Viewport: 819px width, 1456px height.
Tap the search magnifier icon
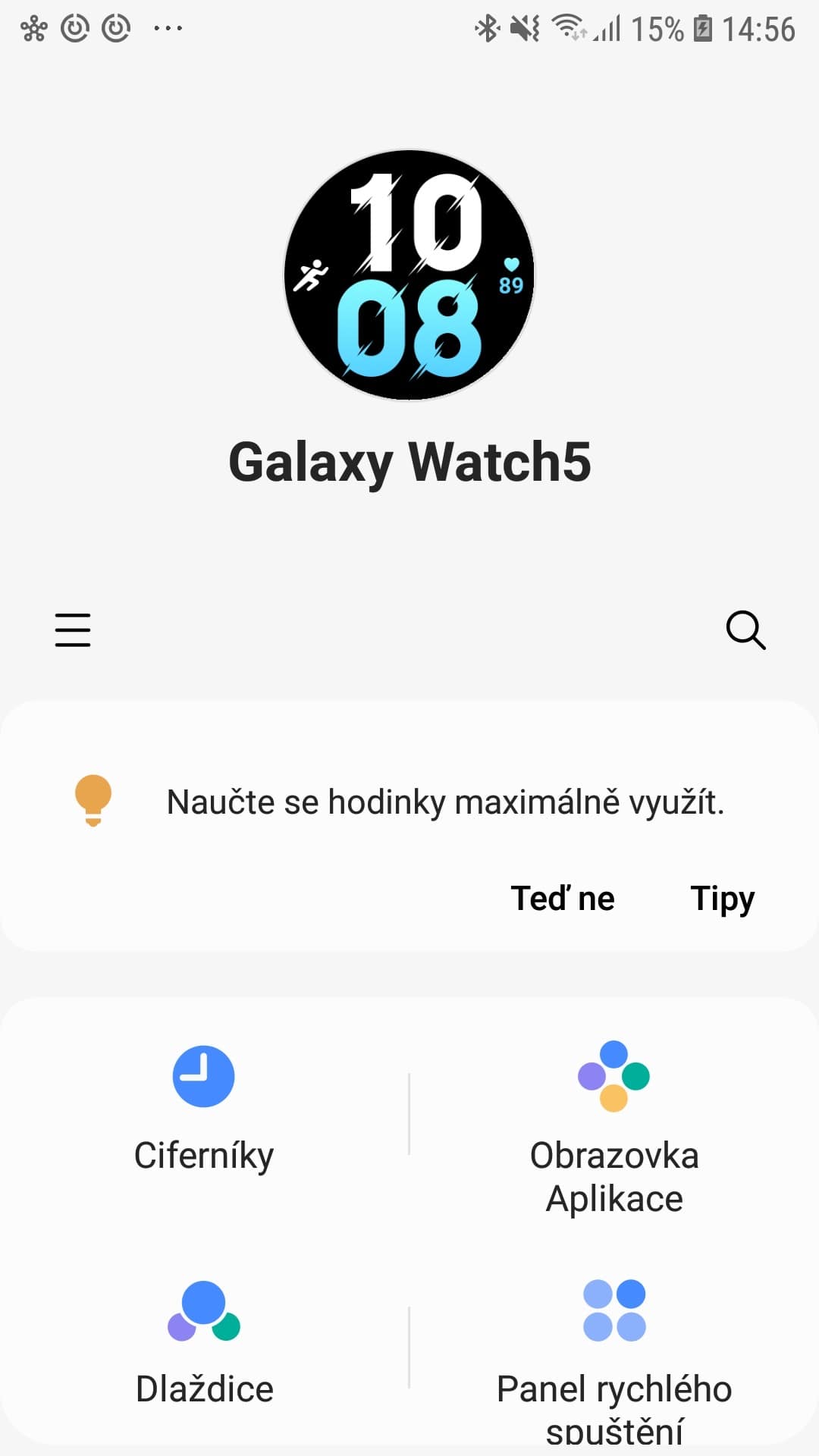point(747,631)
